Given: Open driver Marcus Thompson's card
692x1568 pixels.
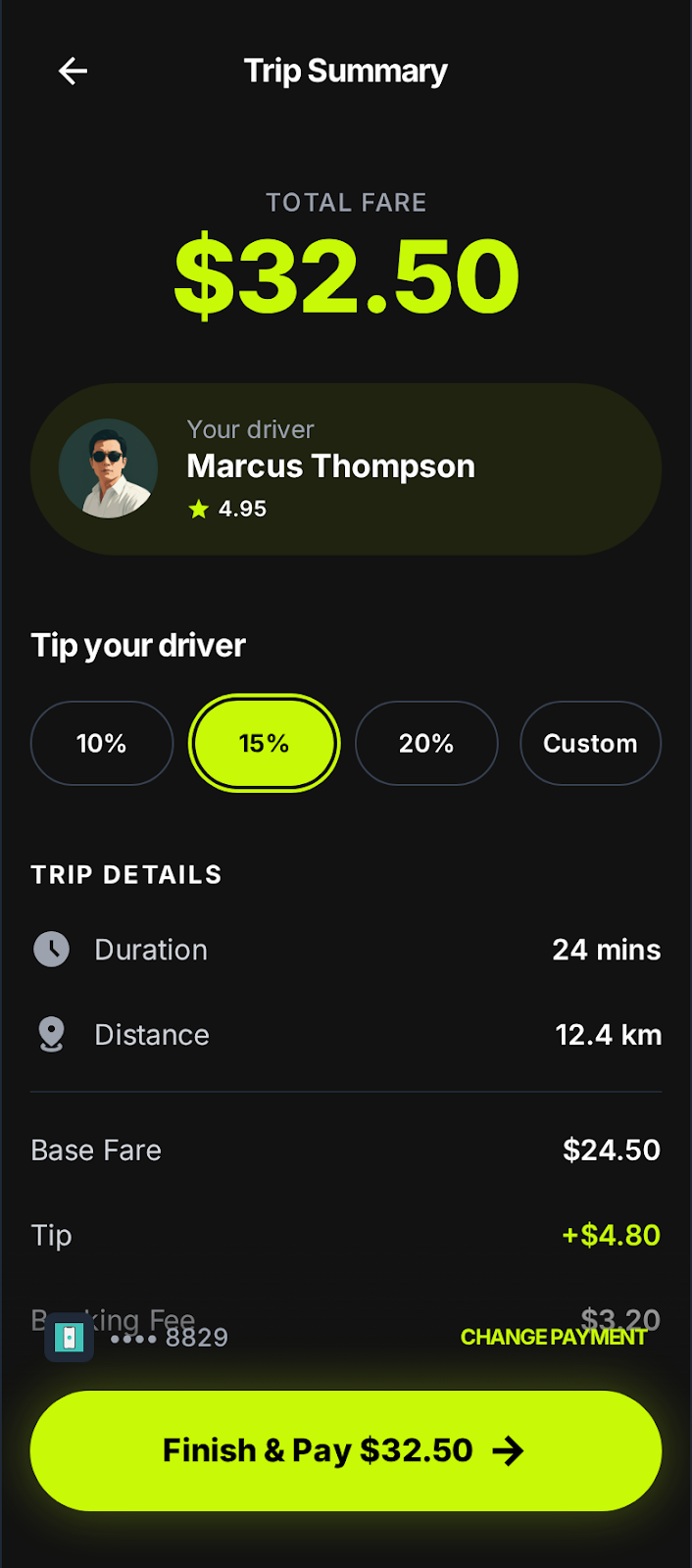Looking at the screenshot, I should point(346,468).
